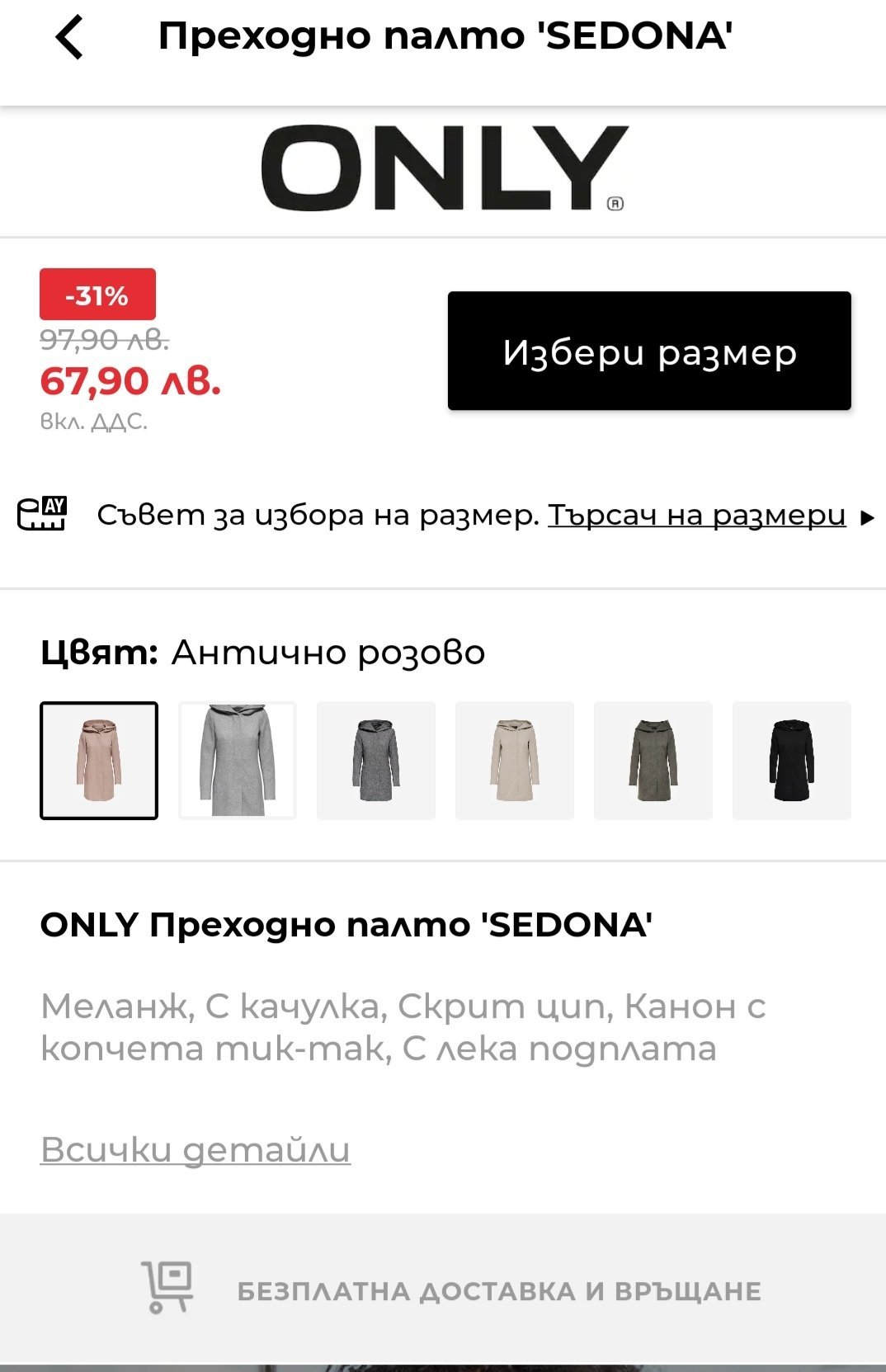Choose the light grey coat color
The height and width of the screenshot is (1372, 886).
(x=238, y=761)
